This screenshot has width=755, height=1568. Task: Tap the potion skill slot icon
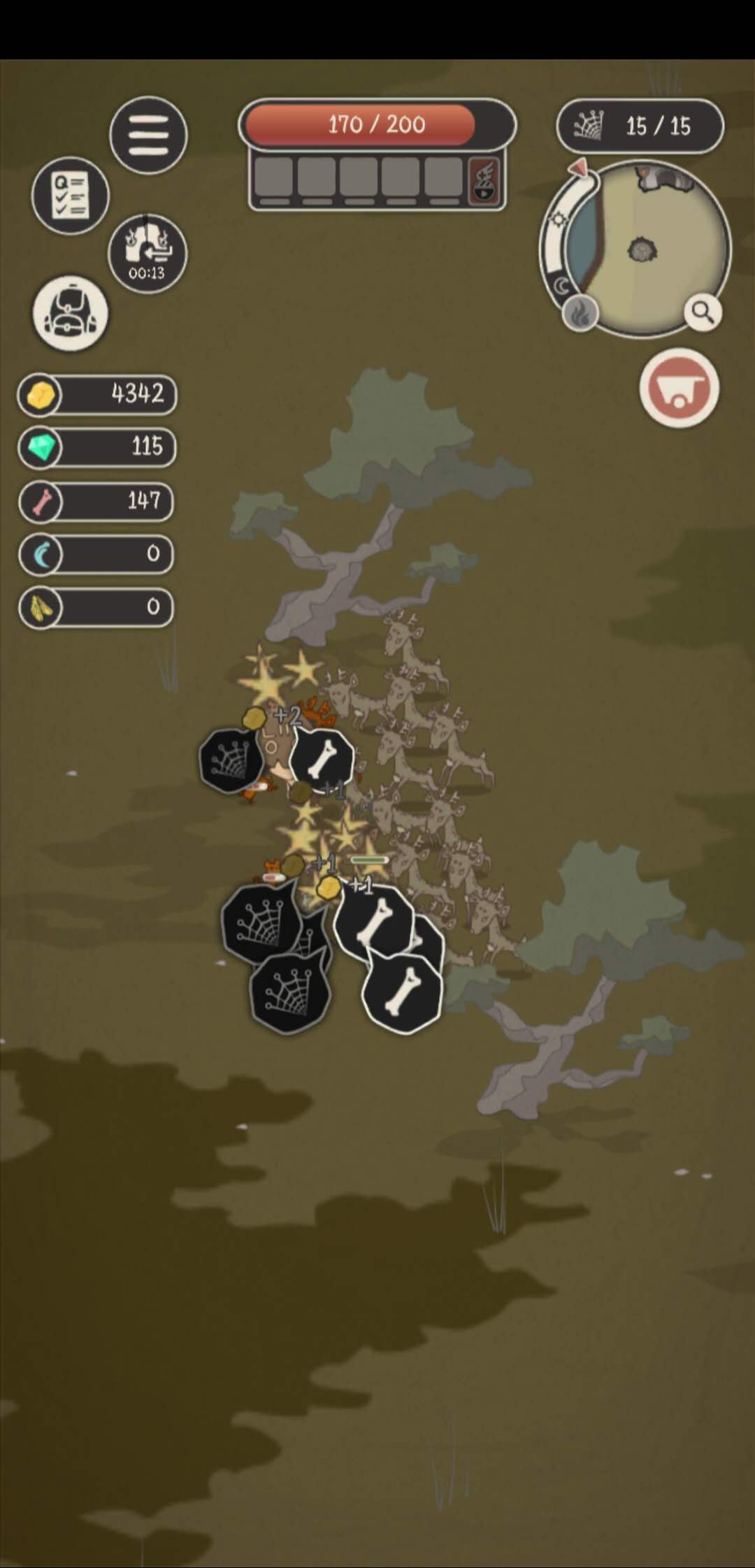(x=484, y=180)
